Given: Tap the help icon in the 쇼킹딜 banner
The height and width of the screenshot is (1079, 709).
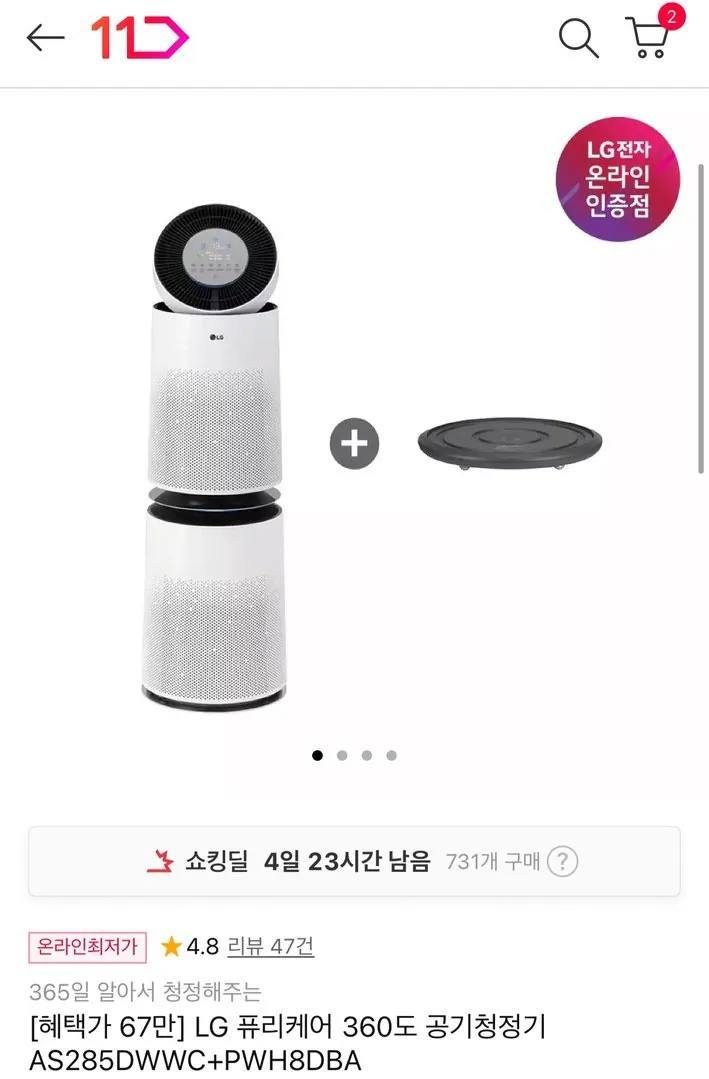Looking at the screenshot, I should click(564, 861).
